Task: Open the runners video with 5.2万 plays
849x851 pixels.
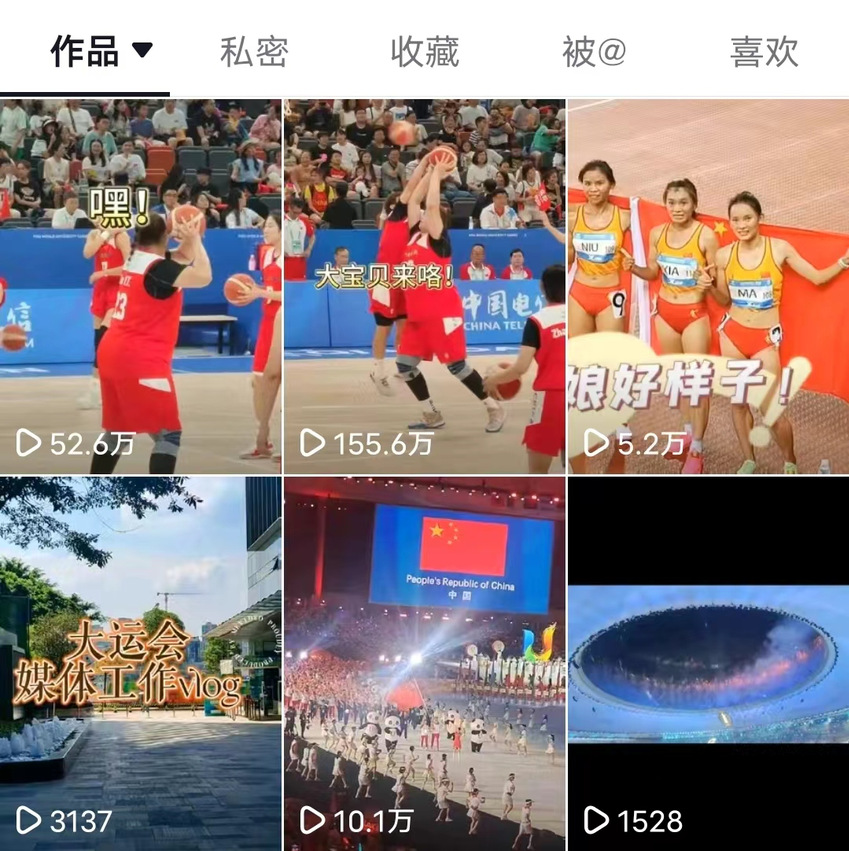Action: pos(708,285)
